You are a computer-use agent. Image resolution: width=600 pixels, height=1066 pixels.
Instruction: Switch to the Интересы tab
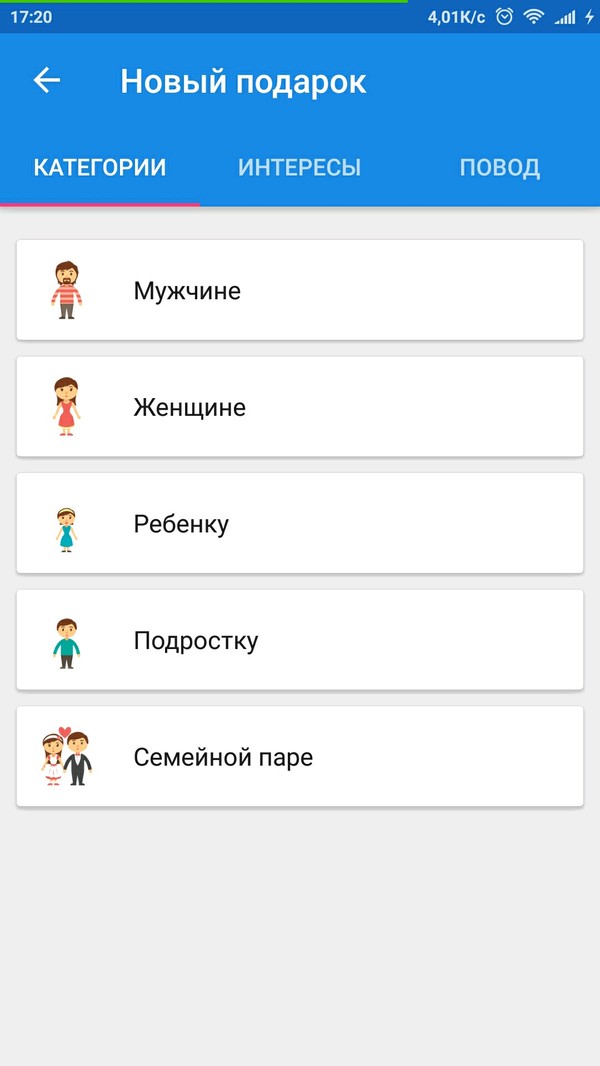[299, 168]
